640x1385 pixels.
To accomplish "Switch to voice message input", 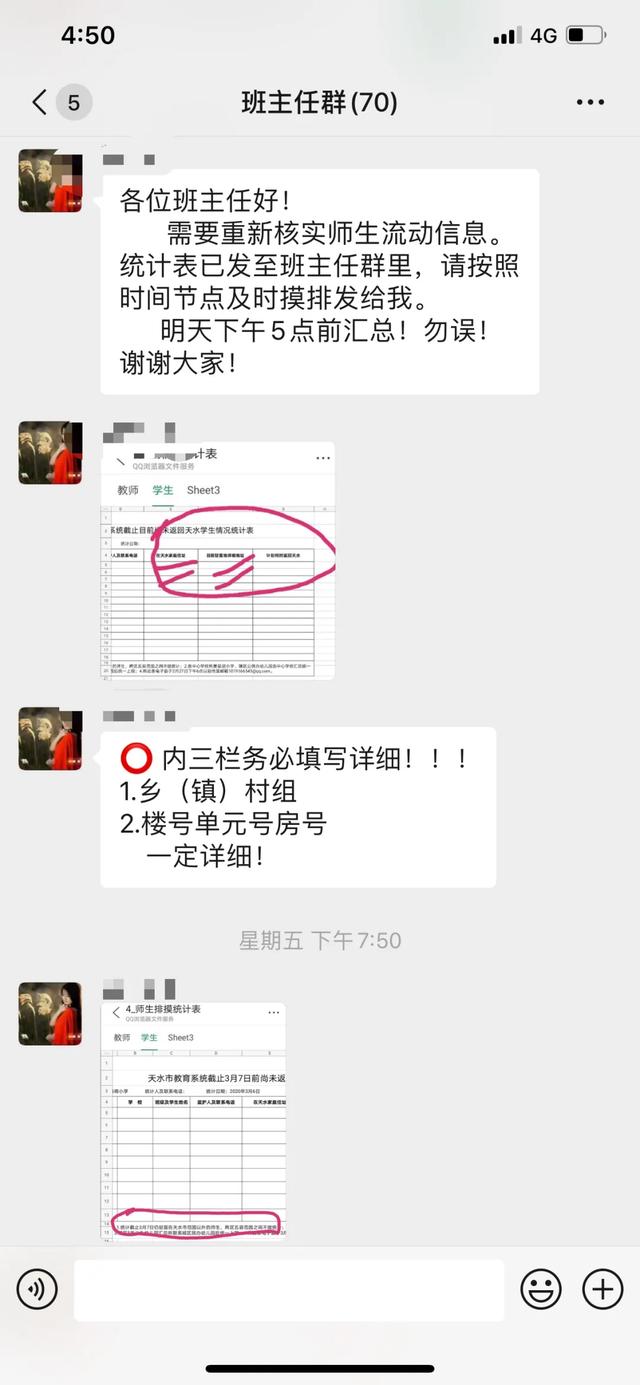I will click(x=37, y=1290).
